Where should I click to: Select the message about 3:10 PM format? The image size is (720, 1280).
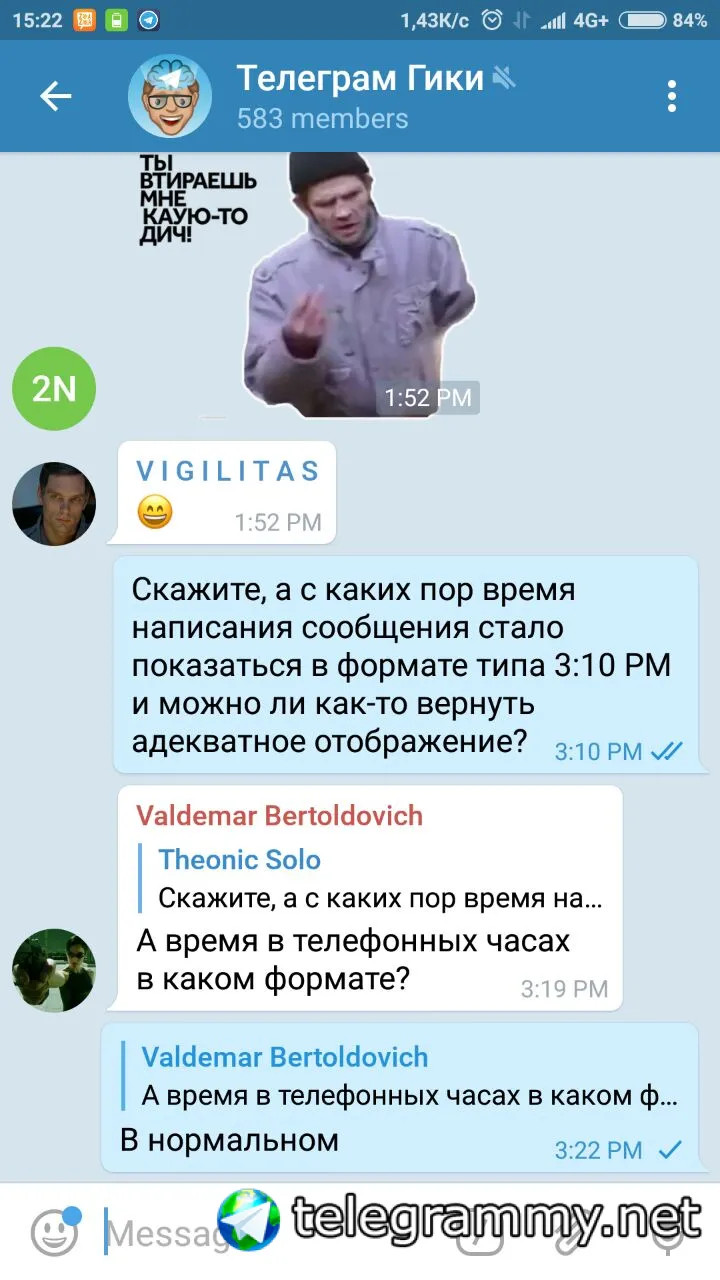pyautogui.click(x=400, y=665)
